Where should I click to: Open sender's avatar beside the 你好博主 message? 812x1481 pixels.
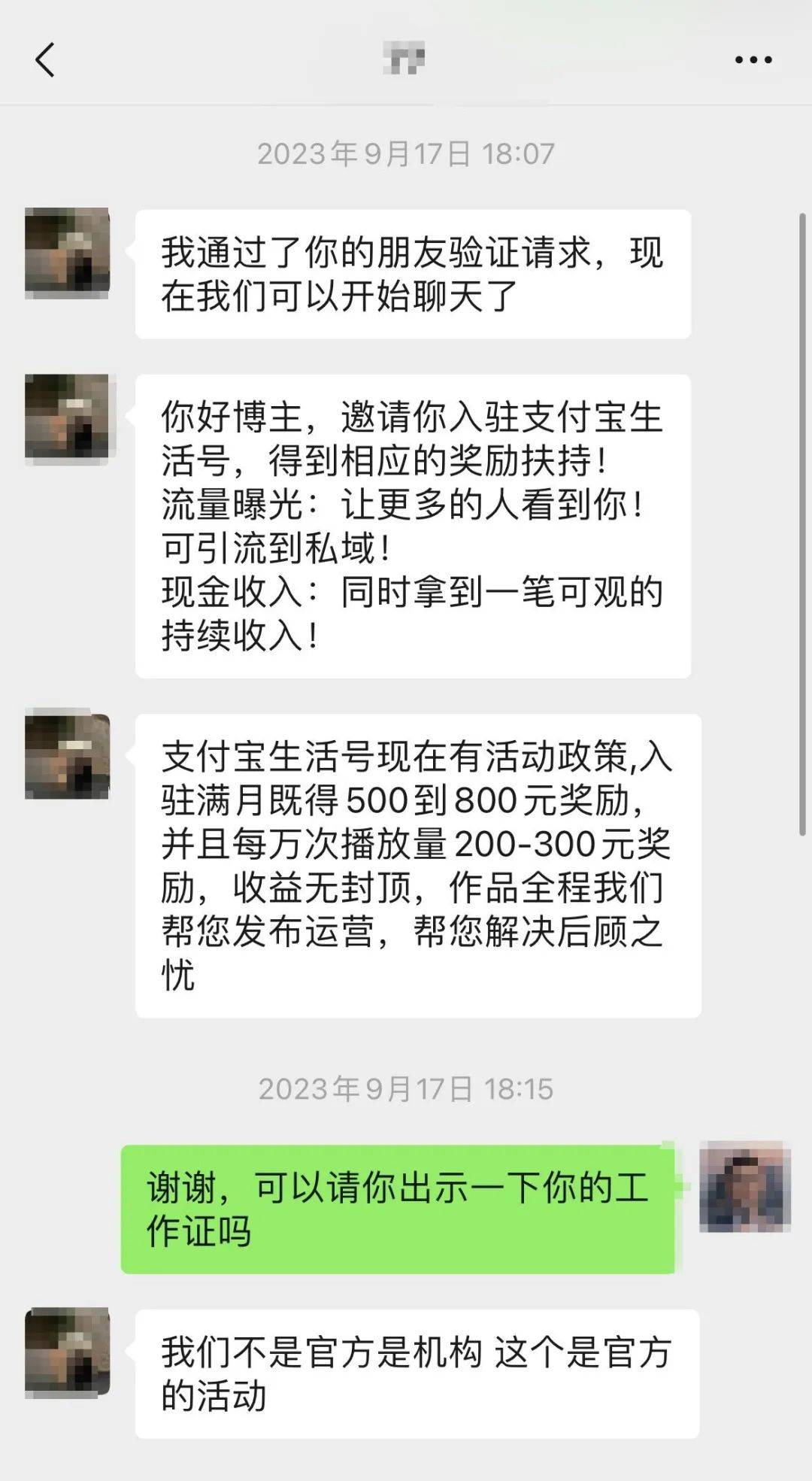[68, 417]
